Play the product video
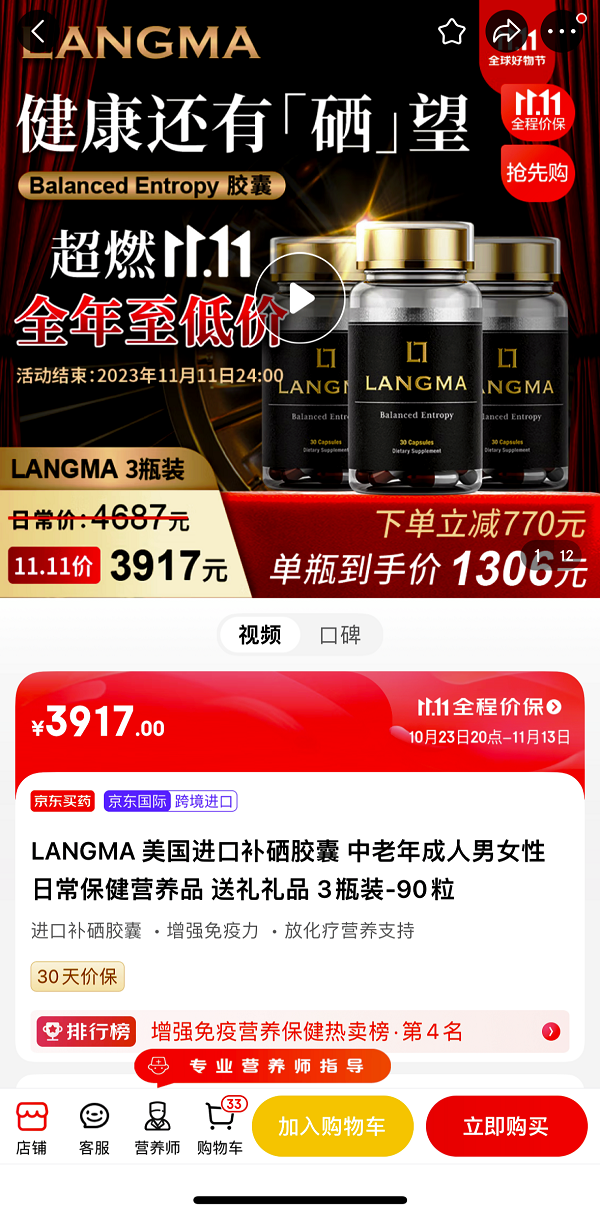 [x=299, y=297]
